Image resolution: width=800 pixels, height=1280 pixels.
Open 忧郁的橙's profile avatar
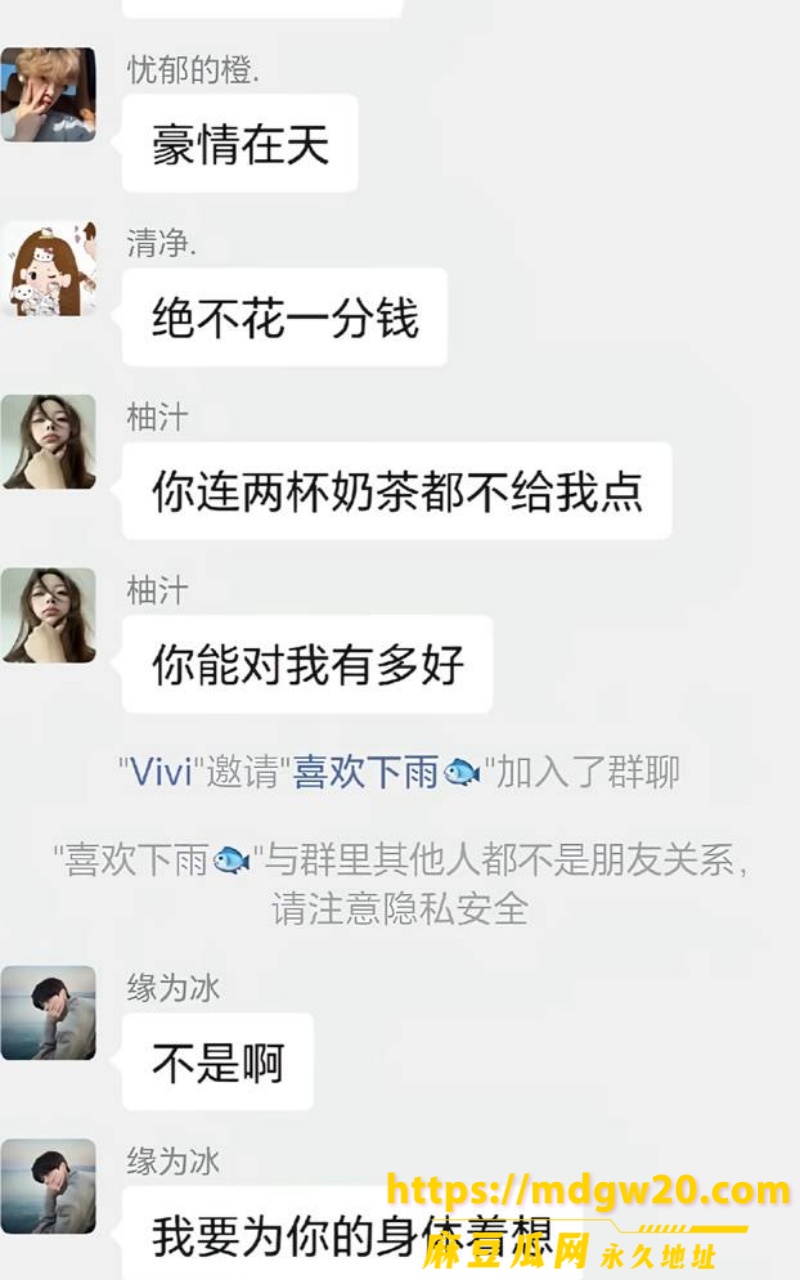48,94
